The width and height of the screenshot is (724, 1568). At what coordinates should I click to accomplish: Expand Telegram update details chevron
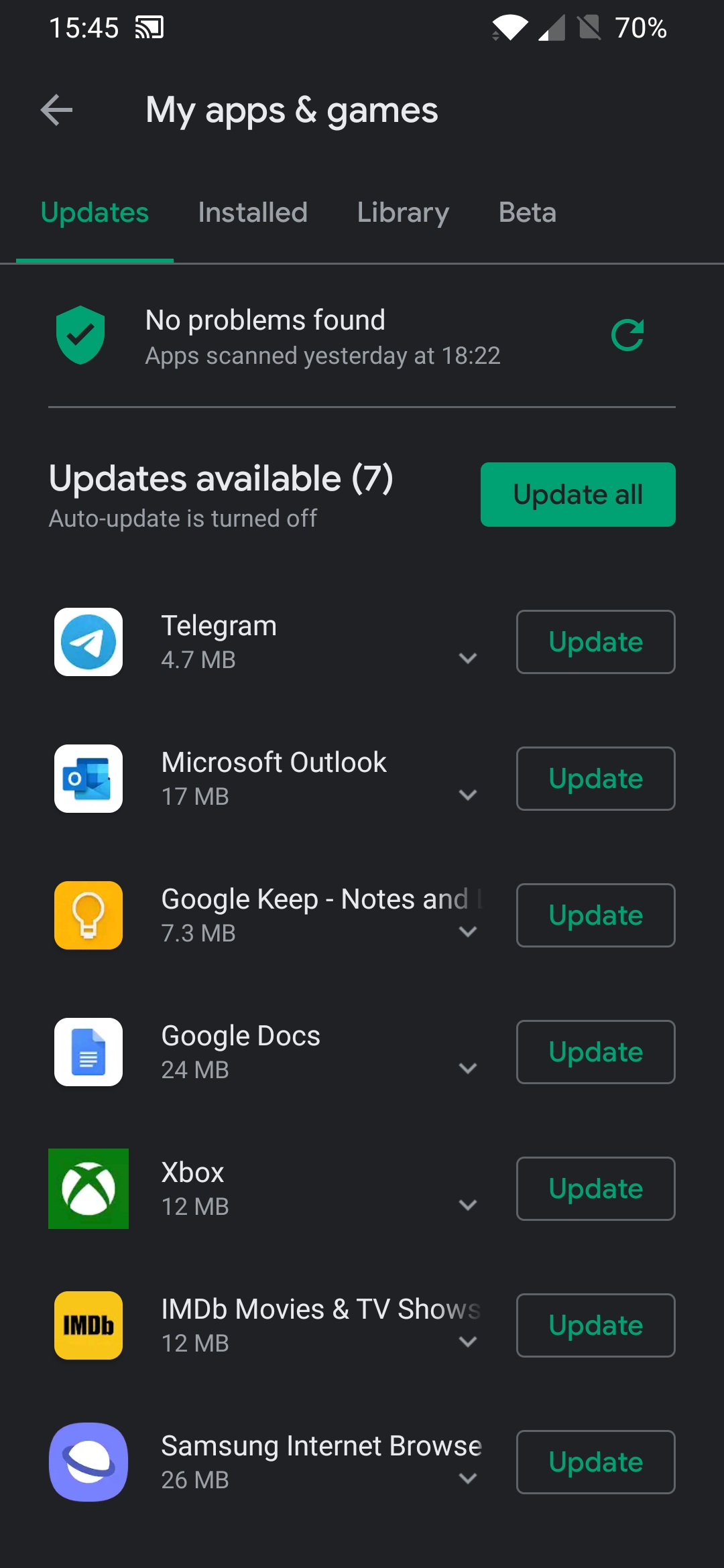click(468, 658)
